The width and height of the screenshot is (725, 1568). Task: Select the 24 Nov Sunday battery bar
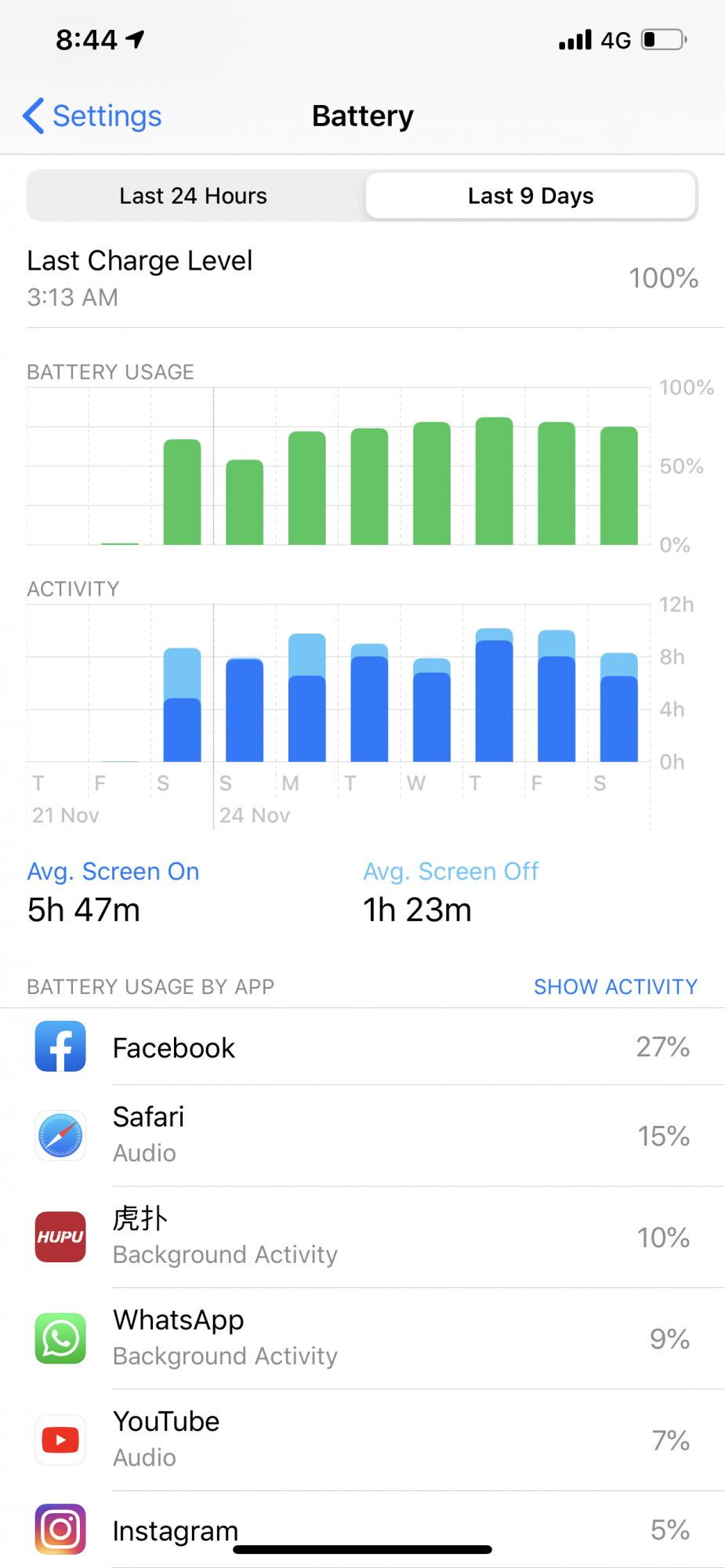tap(245, 502)
